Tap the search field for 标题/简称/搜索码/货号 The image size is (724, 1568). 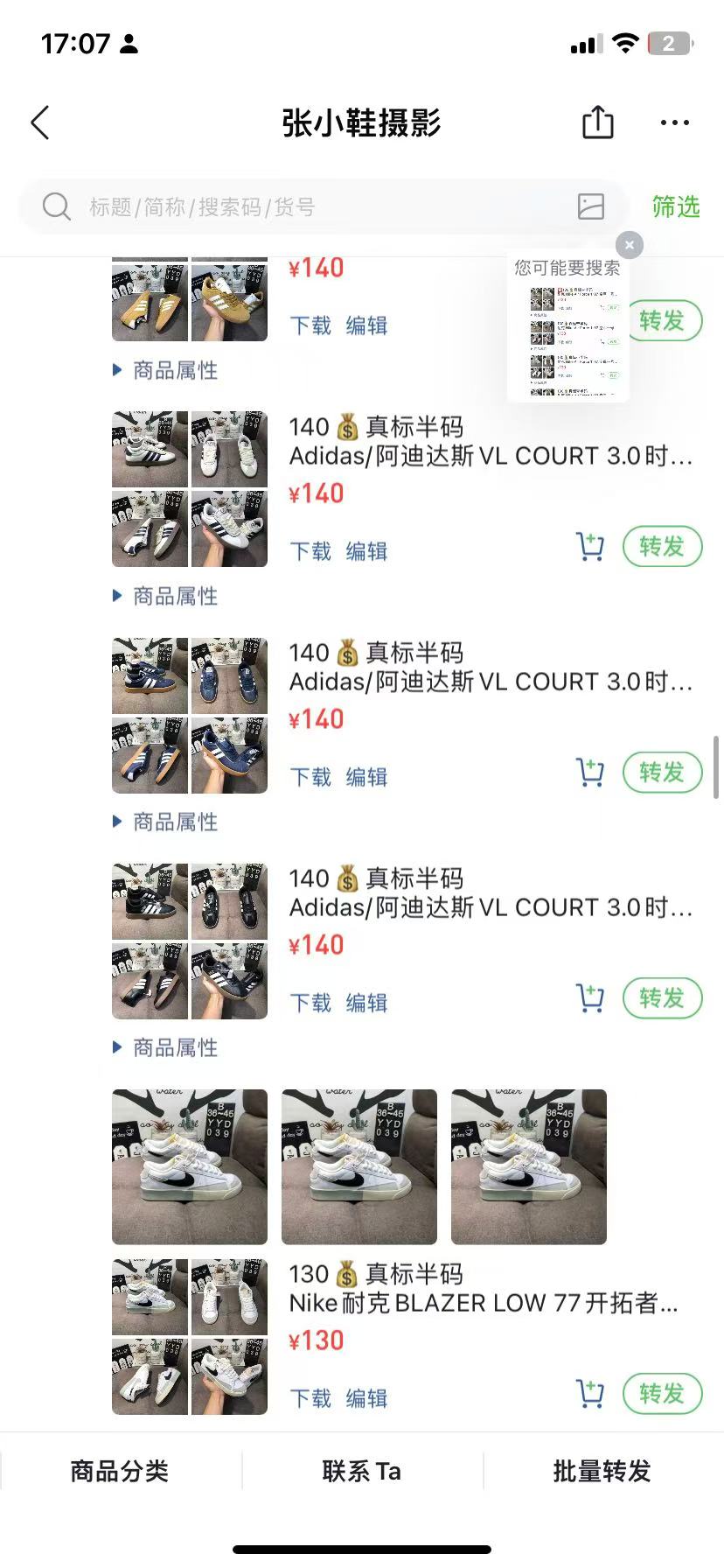tap(306, 207)
